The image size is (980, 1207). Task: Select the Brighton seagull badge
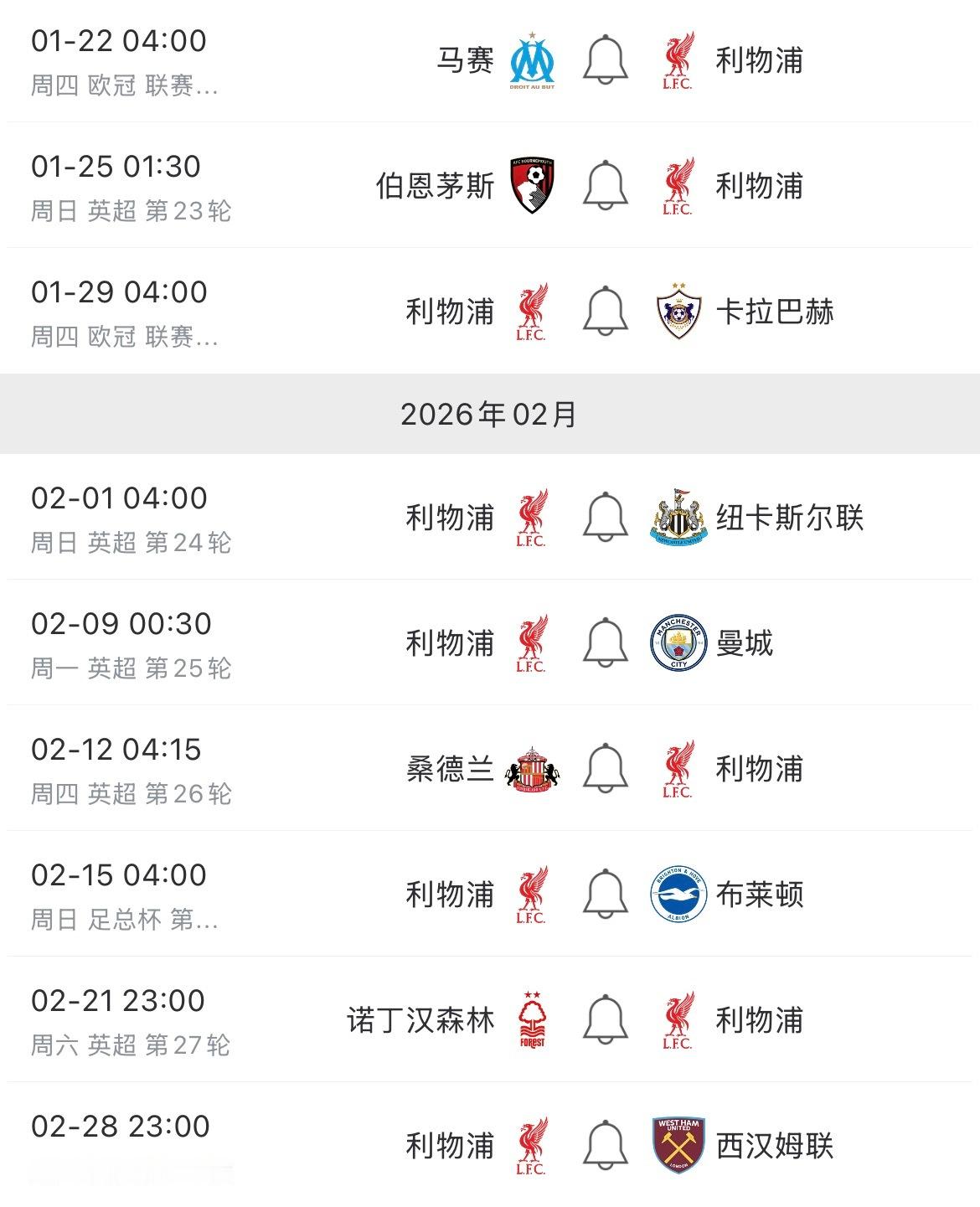680,895
